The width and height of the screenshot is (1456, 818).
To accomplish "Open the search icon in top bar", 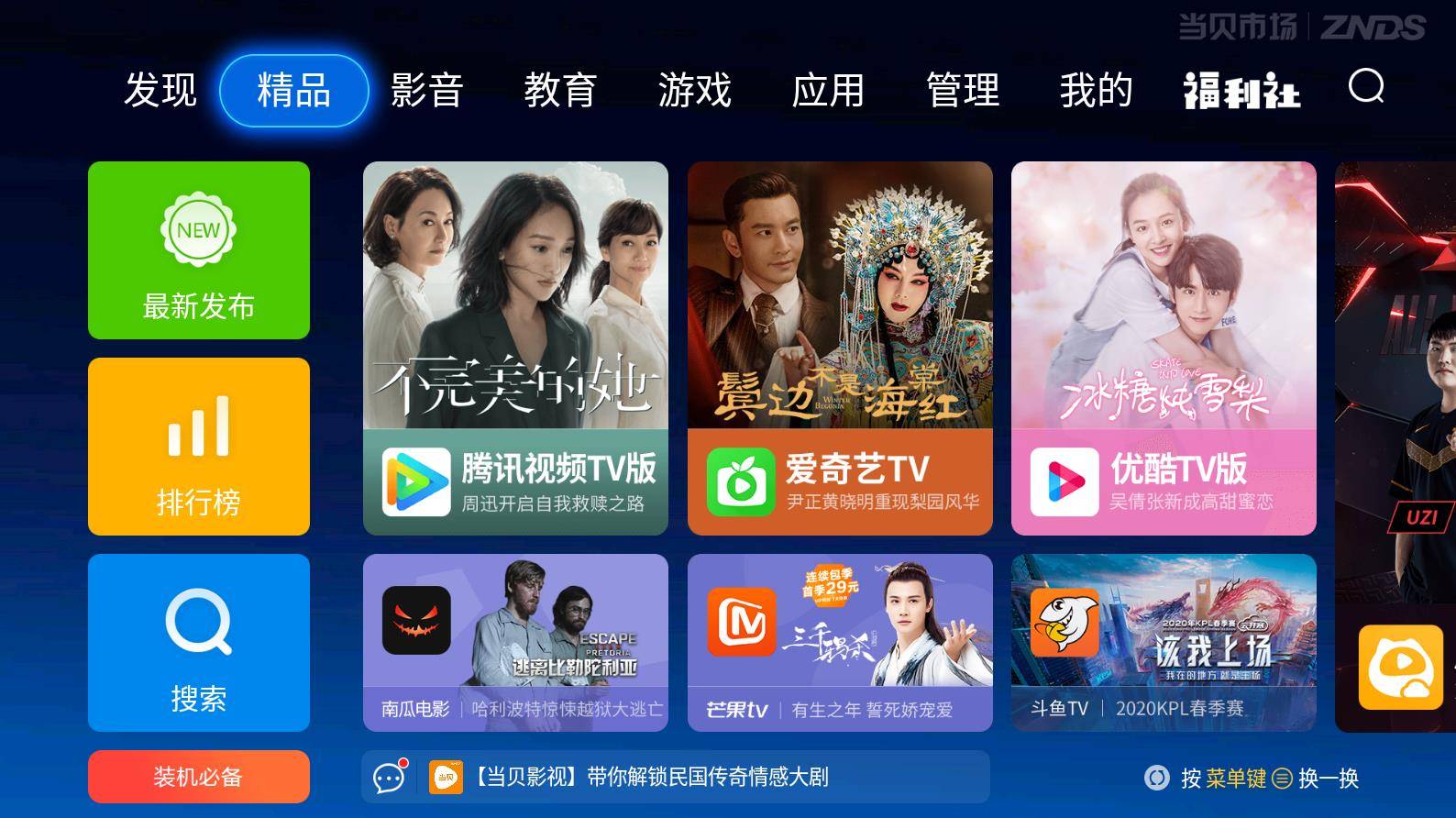I will pyautogui.click(x=1365, y=87).
